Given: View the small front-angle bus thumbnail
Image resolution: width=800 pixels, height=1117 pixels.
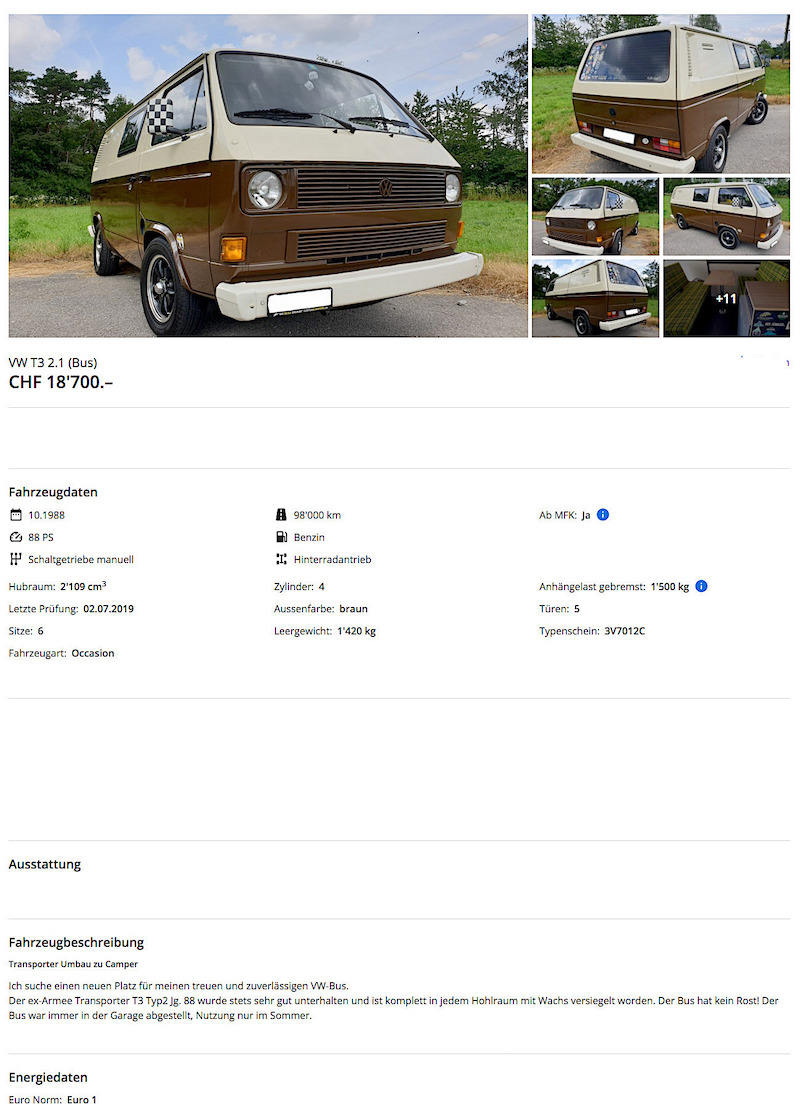Looking at the screenshot, I should [x=595, y=217].
